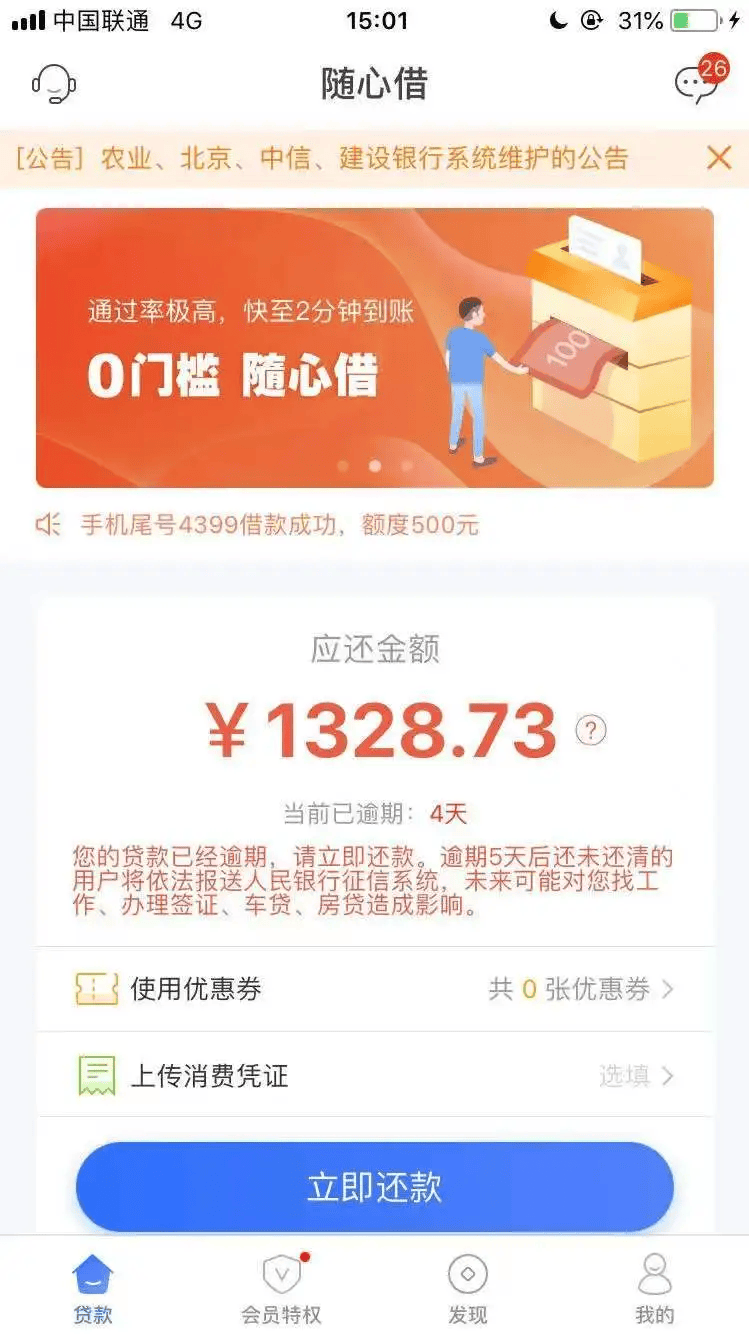Switch to the 发现 tab

[467, 1288]
